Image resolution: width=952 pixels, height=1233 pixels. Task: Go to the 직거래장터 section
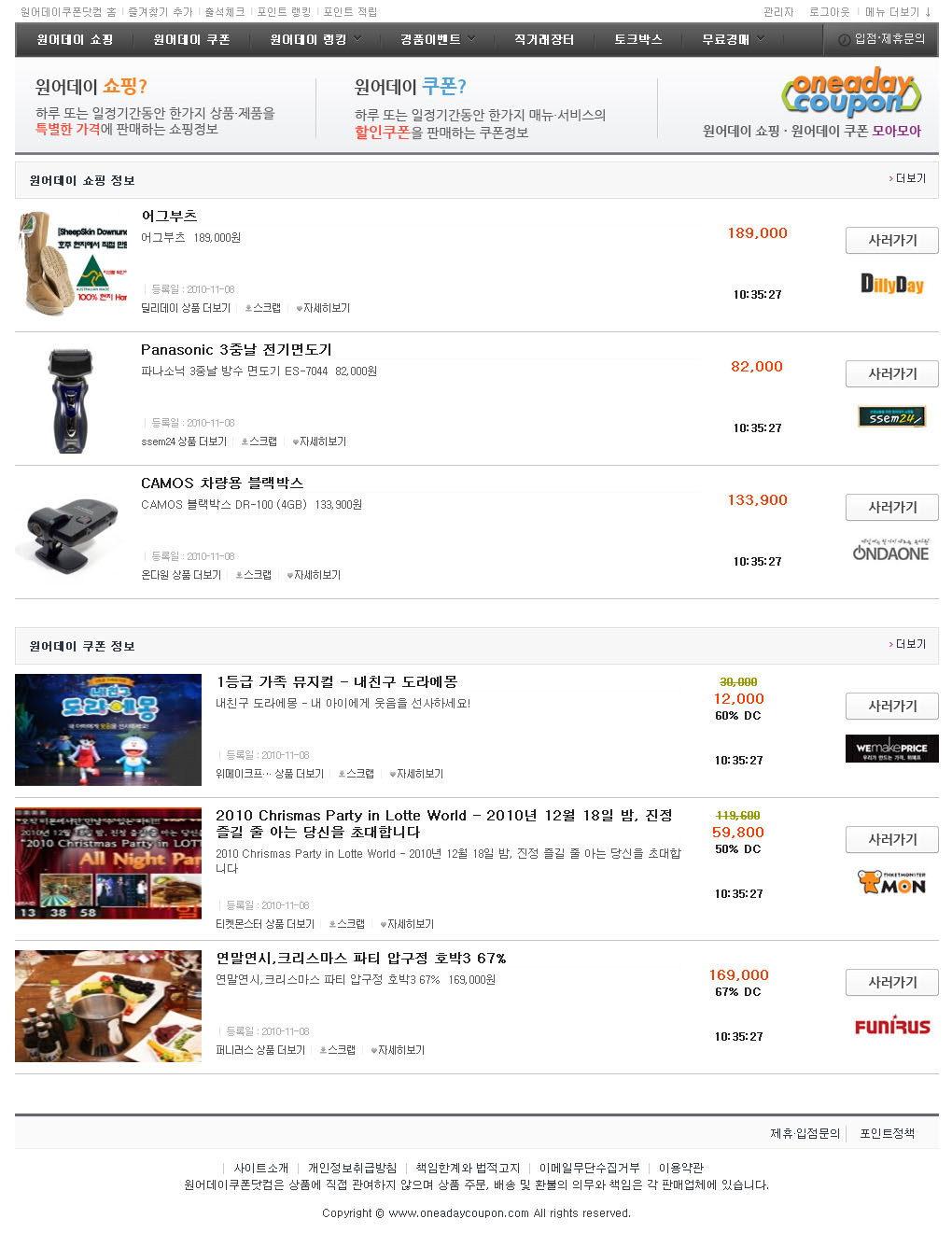(x=544, y=40)
